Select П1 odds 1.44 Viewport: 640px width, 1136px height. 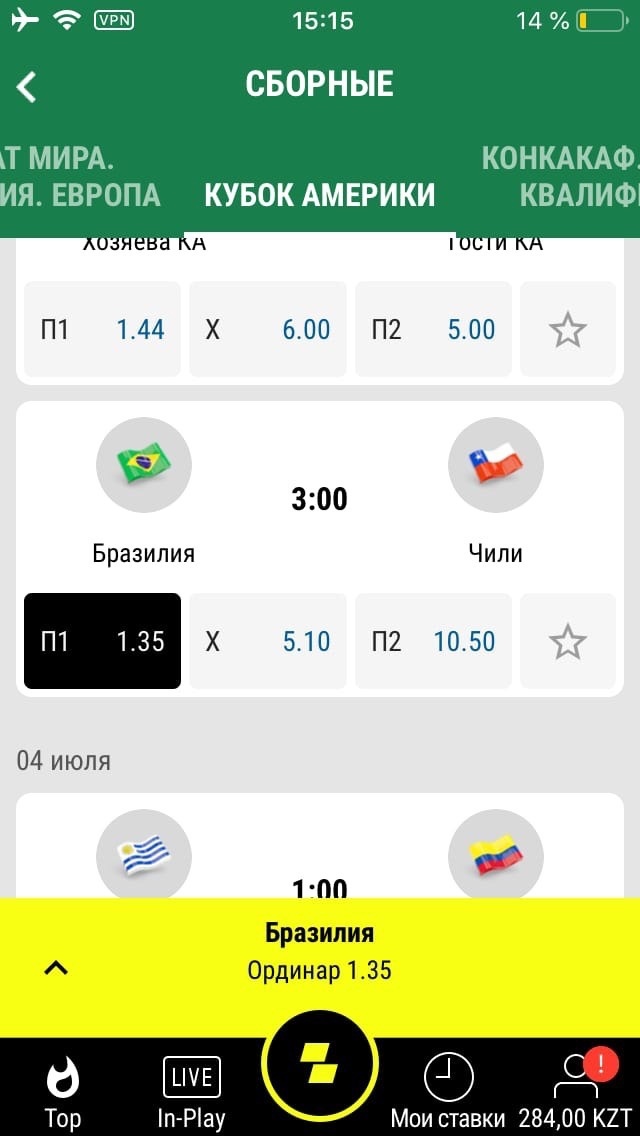(x=102, y=330)
